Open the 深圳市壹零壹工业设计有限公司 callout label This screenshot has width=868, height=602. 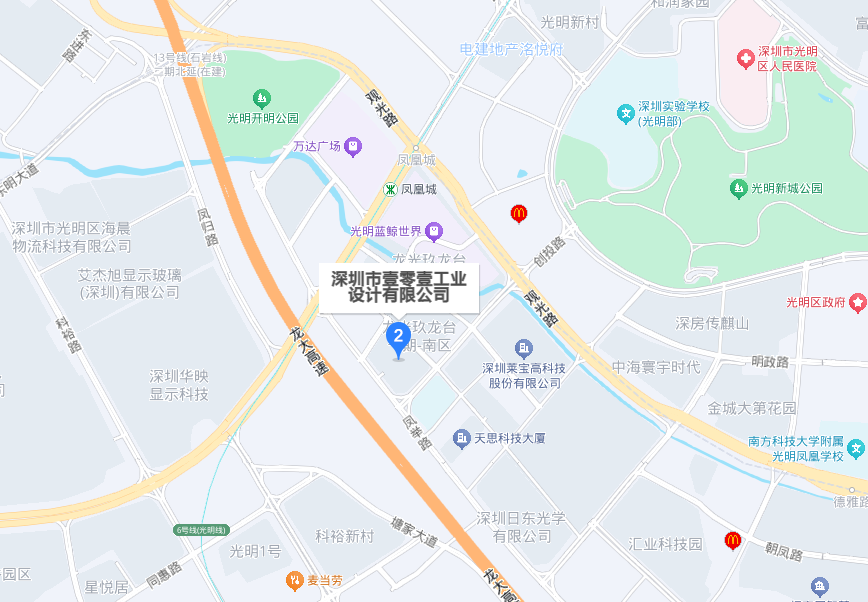click(x=399, y=287)
